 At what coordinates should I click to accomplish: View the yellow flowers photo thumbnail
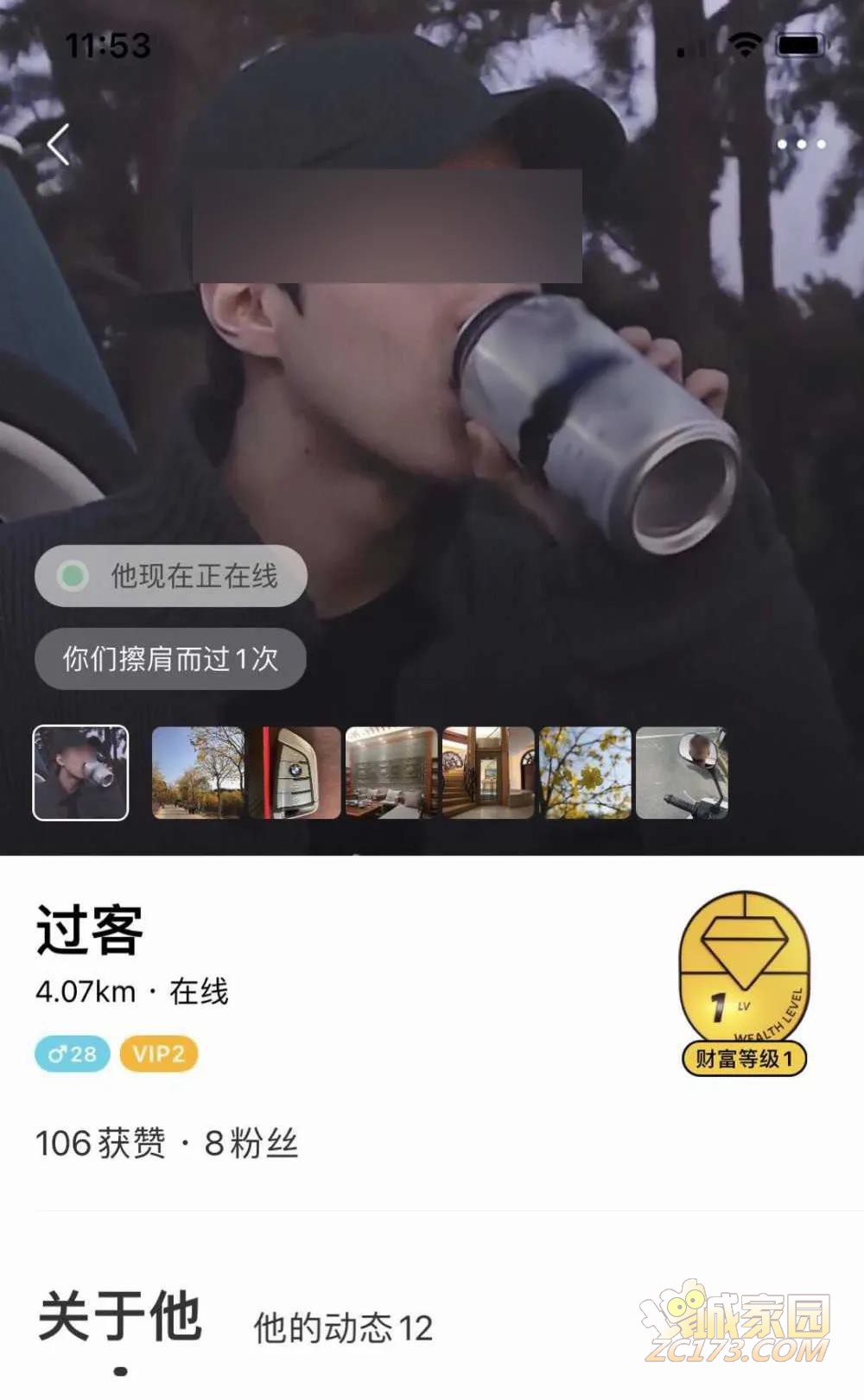tap(585, 772)
